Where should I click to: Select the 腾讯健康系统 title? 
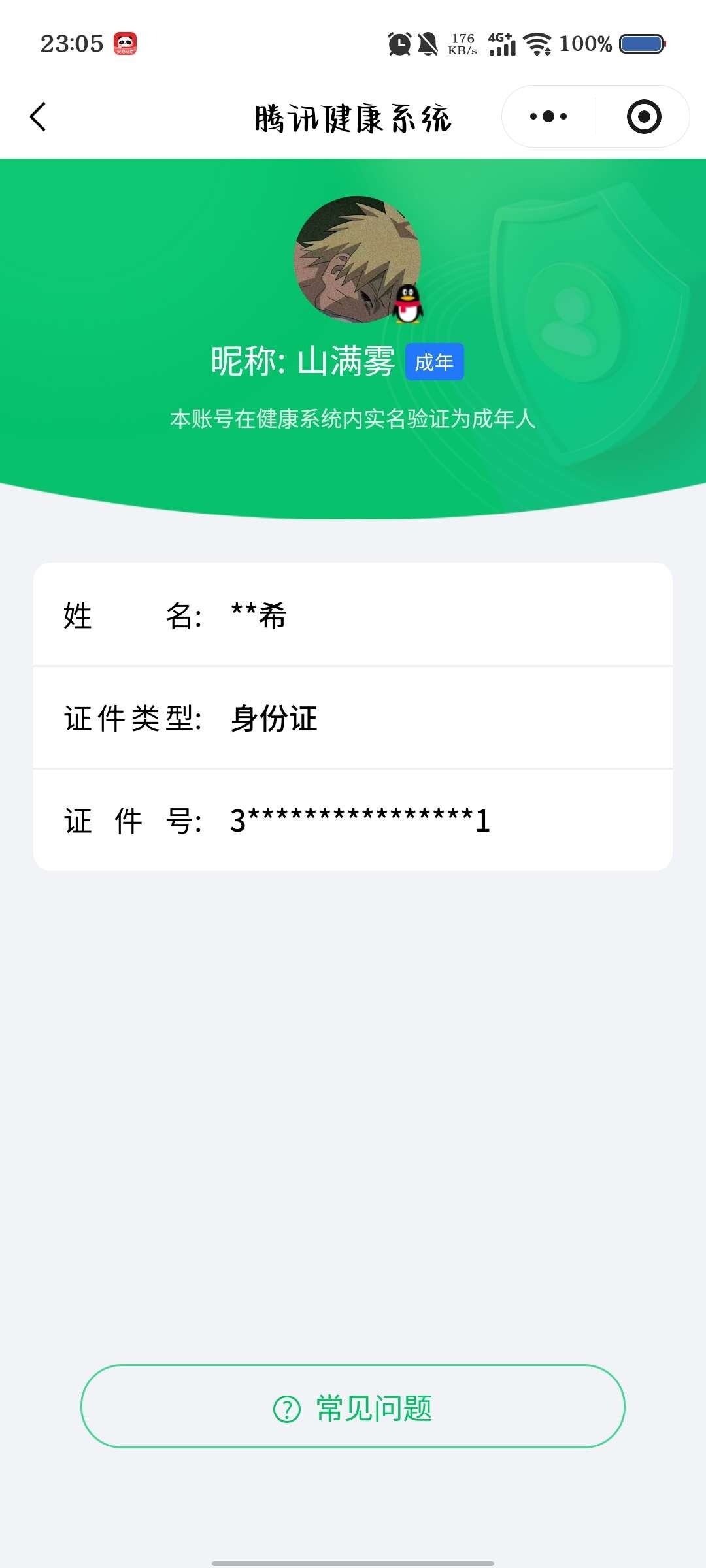tap(353, 118)
